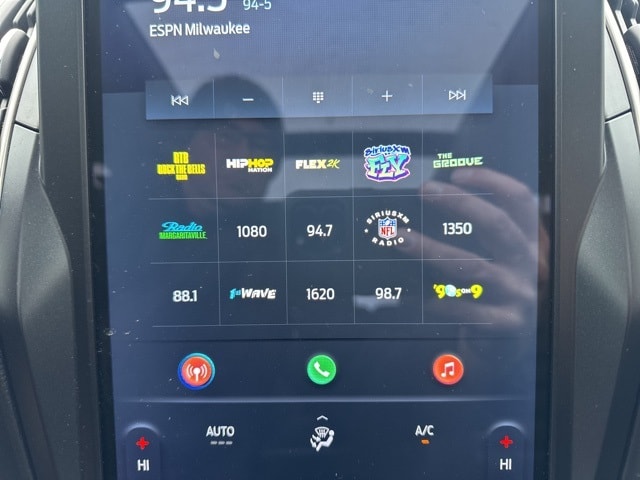Play the Radio Margaritaville preset
640x480 pixels.
182,230
